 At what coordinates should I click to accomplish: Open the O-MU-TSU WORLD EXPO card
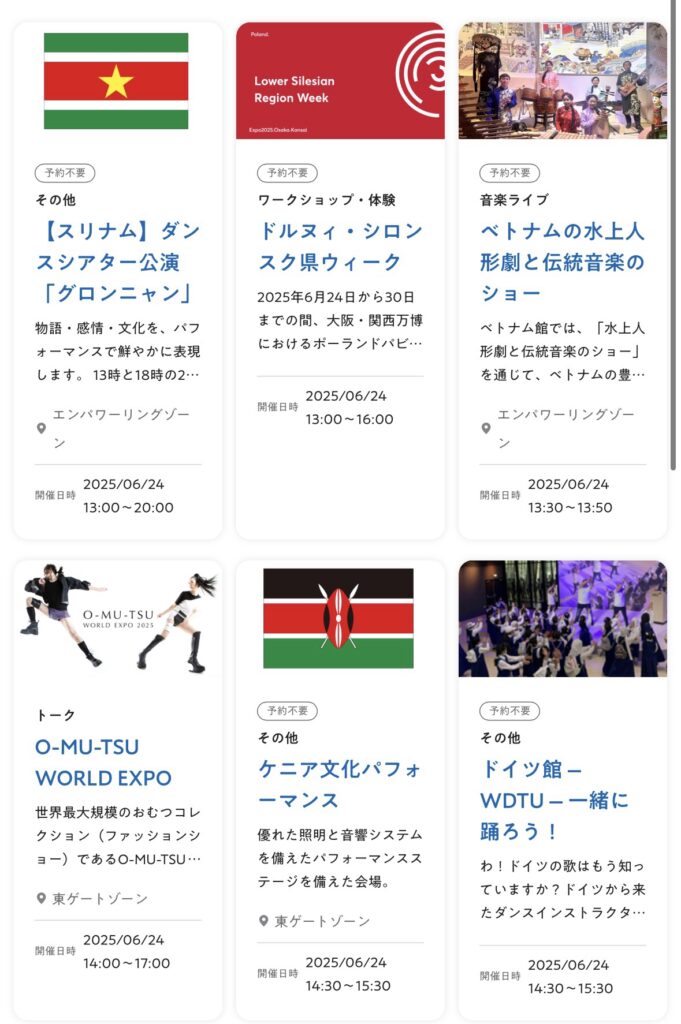click(x=103, y=762)
